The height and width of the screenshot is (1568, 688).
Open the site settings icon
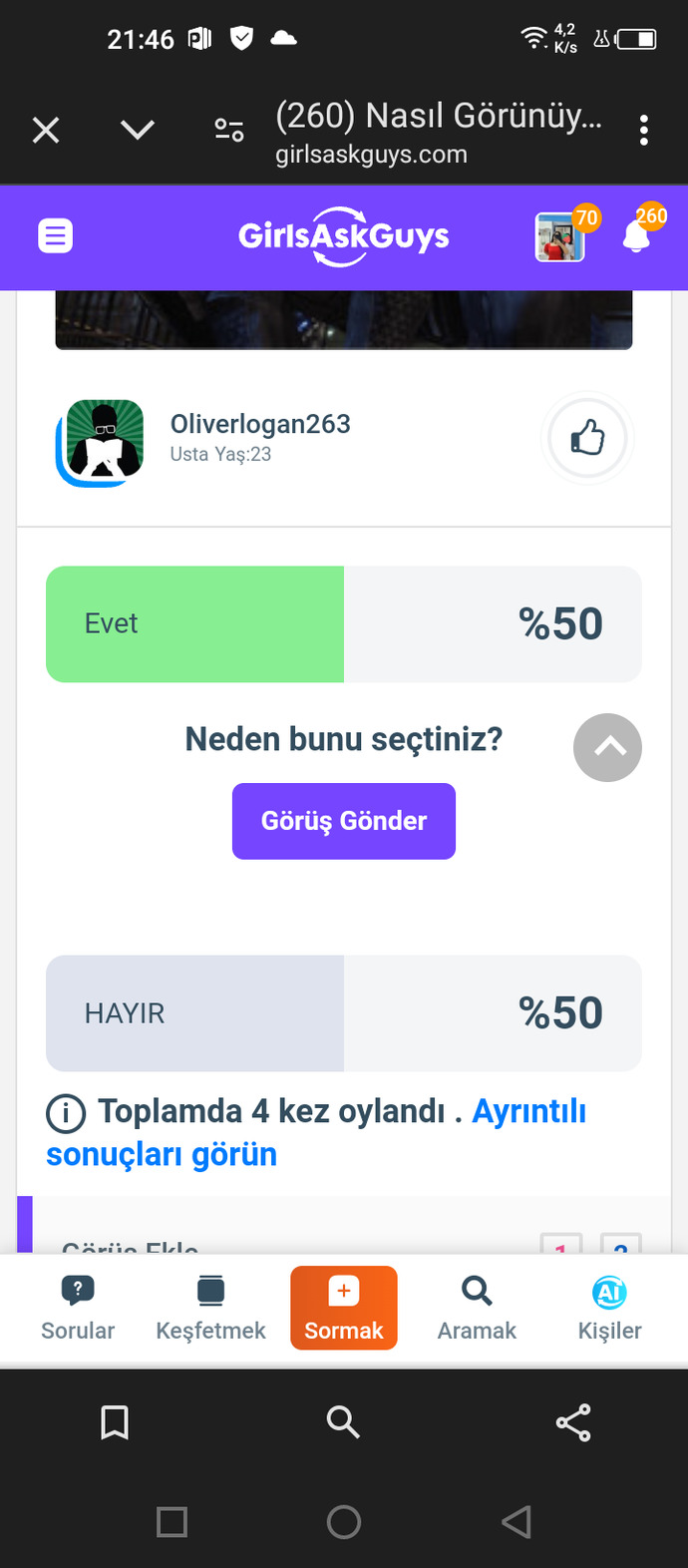(x=229, y=131)
